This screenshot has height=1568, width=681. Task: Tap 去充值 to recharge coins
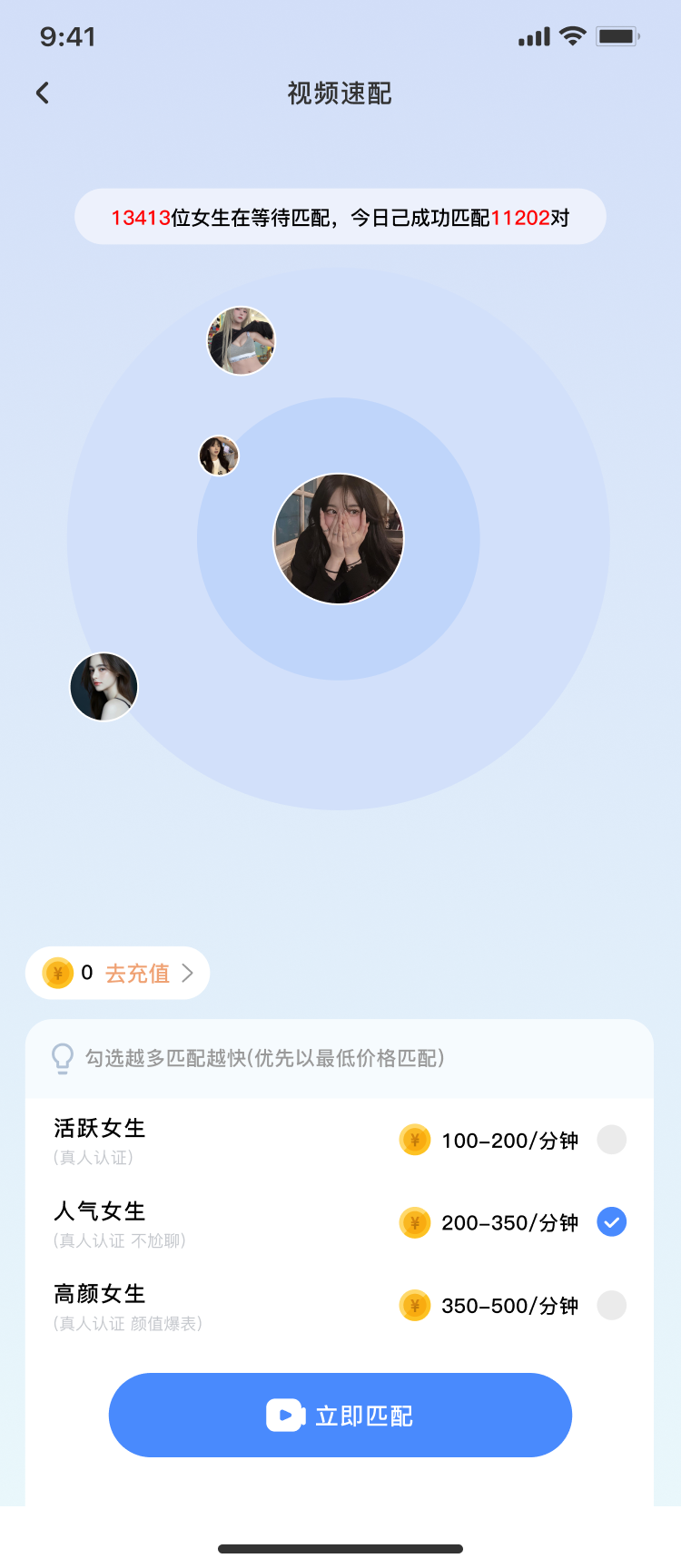(x=136, y=972)
